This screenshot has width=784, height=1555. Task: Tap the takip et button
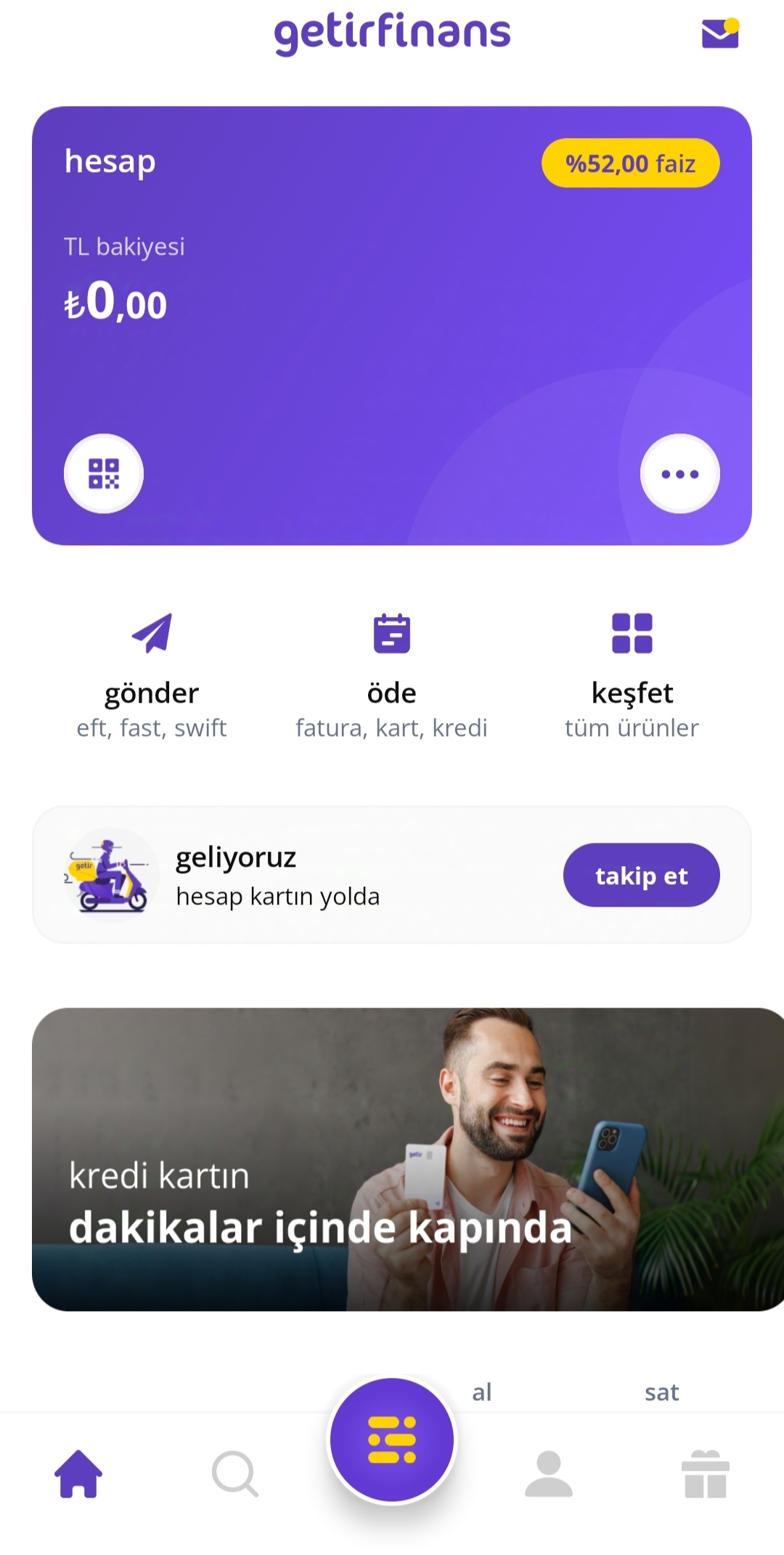coord(641,875)
